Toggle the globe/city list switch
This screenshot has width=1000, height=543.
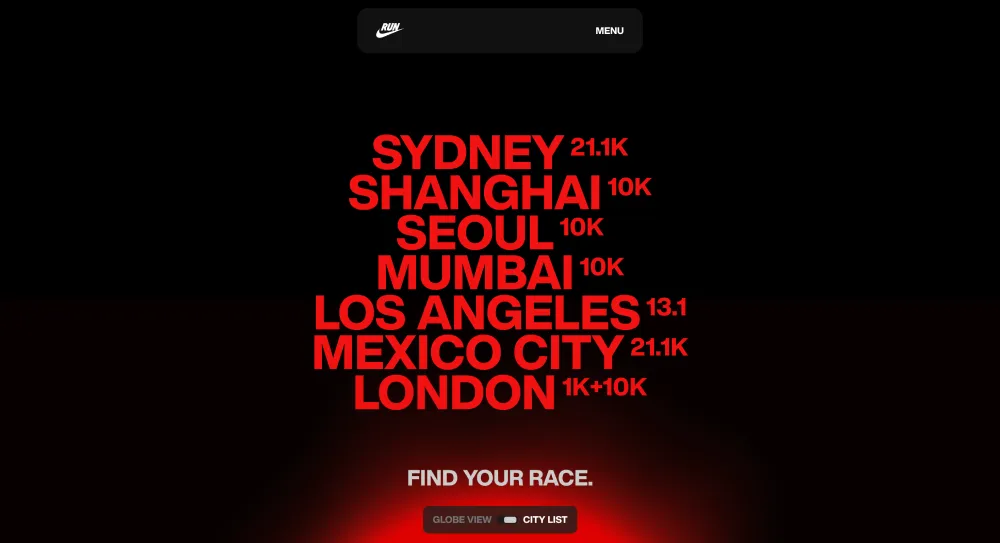(509, 520)
